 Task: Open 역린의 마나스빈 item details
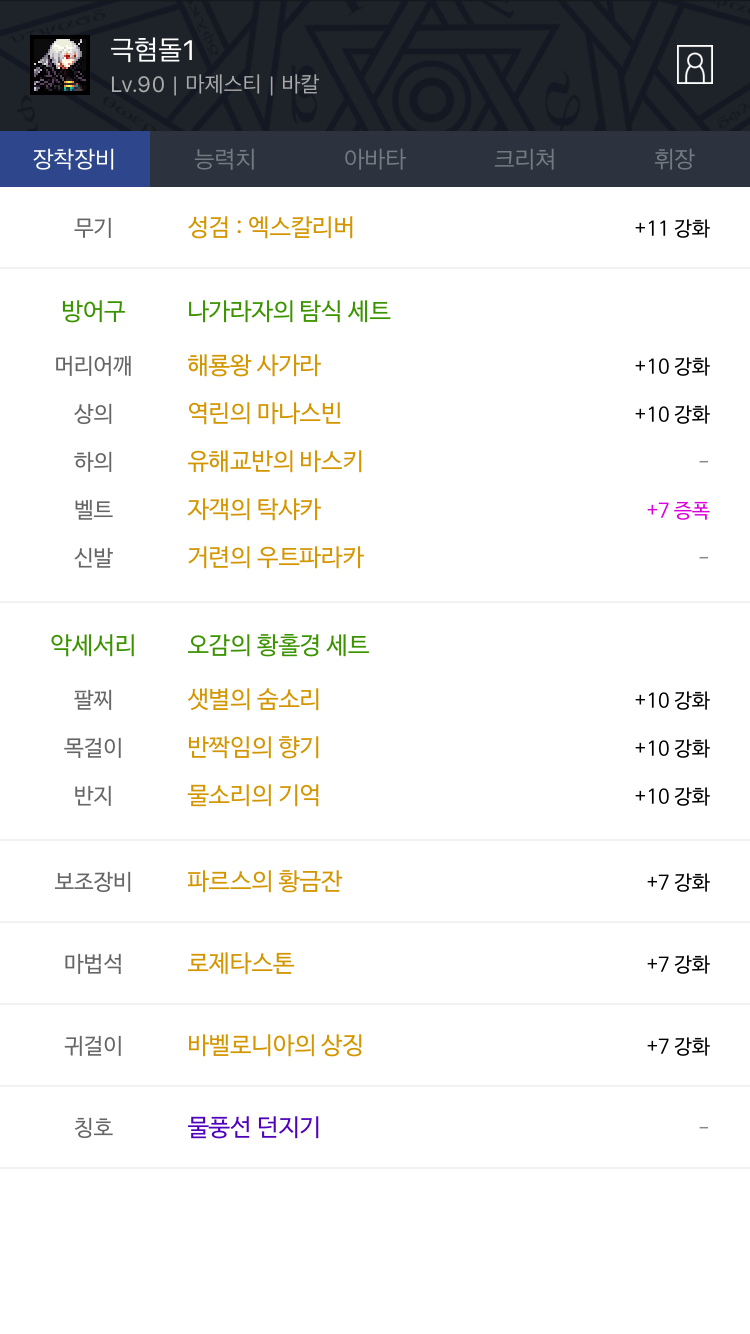265,413
